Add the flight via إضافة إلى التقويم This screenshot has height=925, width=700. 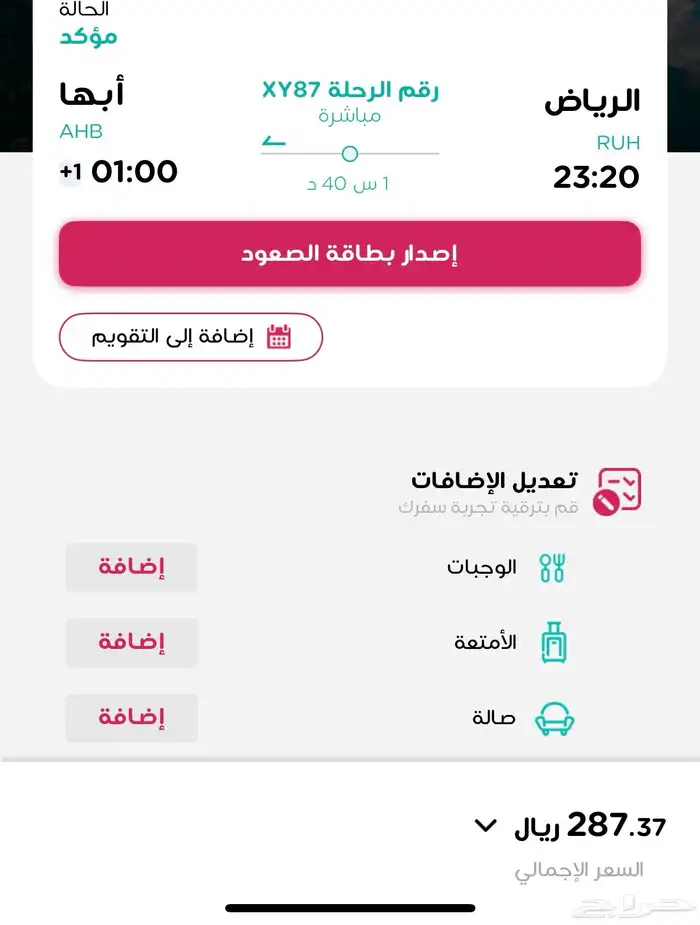(x=191, y=337)
